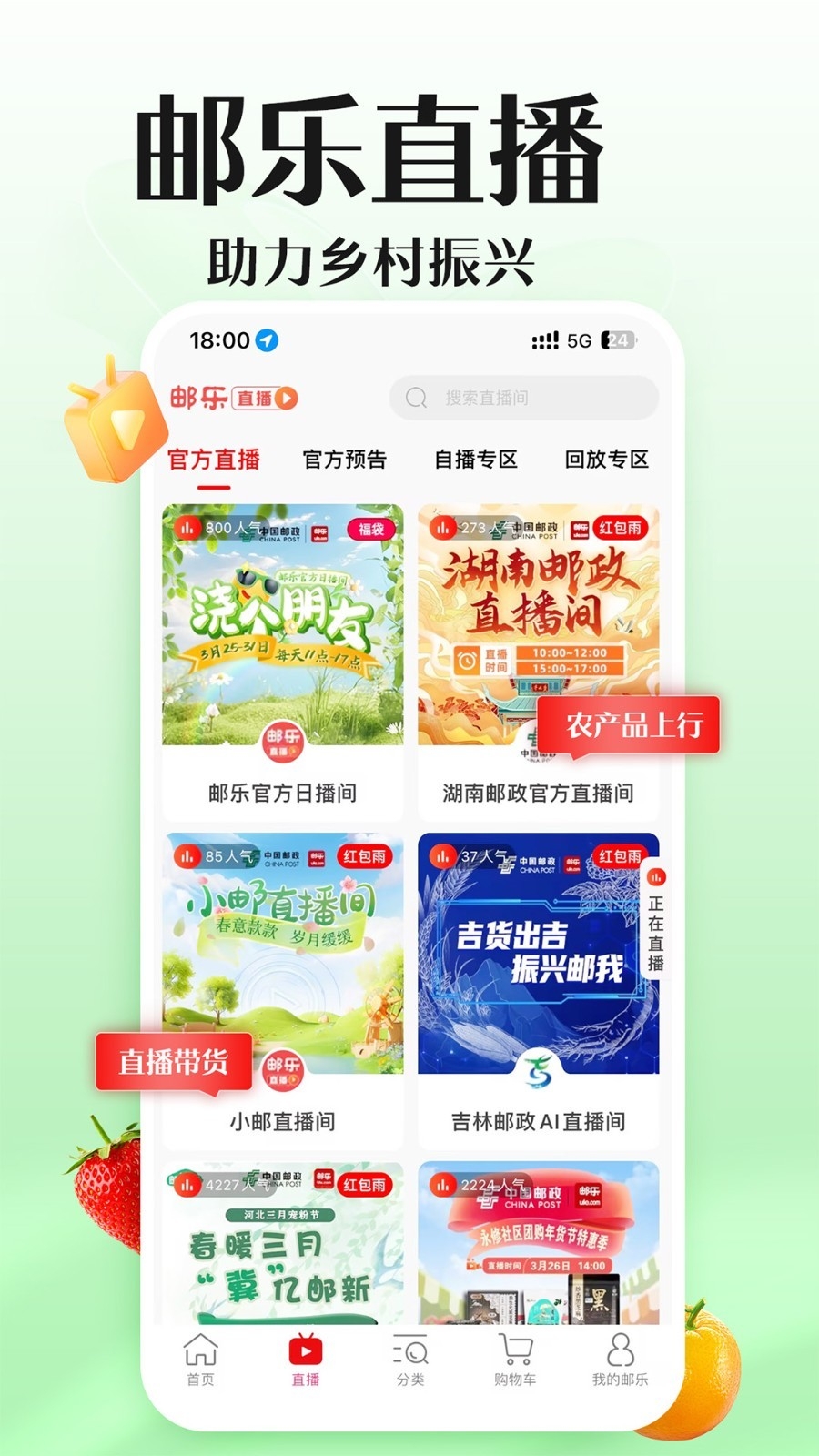The image size is (819, 1456).
Task: Tap the red 直播 TV icon in navbar
Action: [305, 1353]
